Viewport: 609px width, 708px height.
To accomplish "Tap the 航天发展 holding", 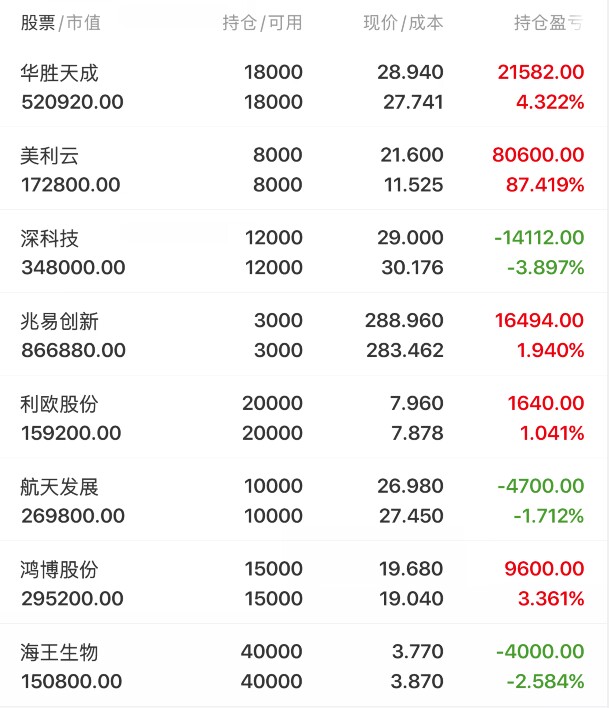I will (x=303, y=500).
